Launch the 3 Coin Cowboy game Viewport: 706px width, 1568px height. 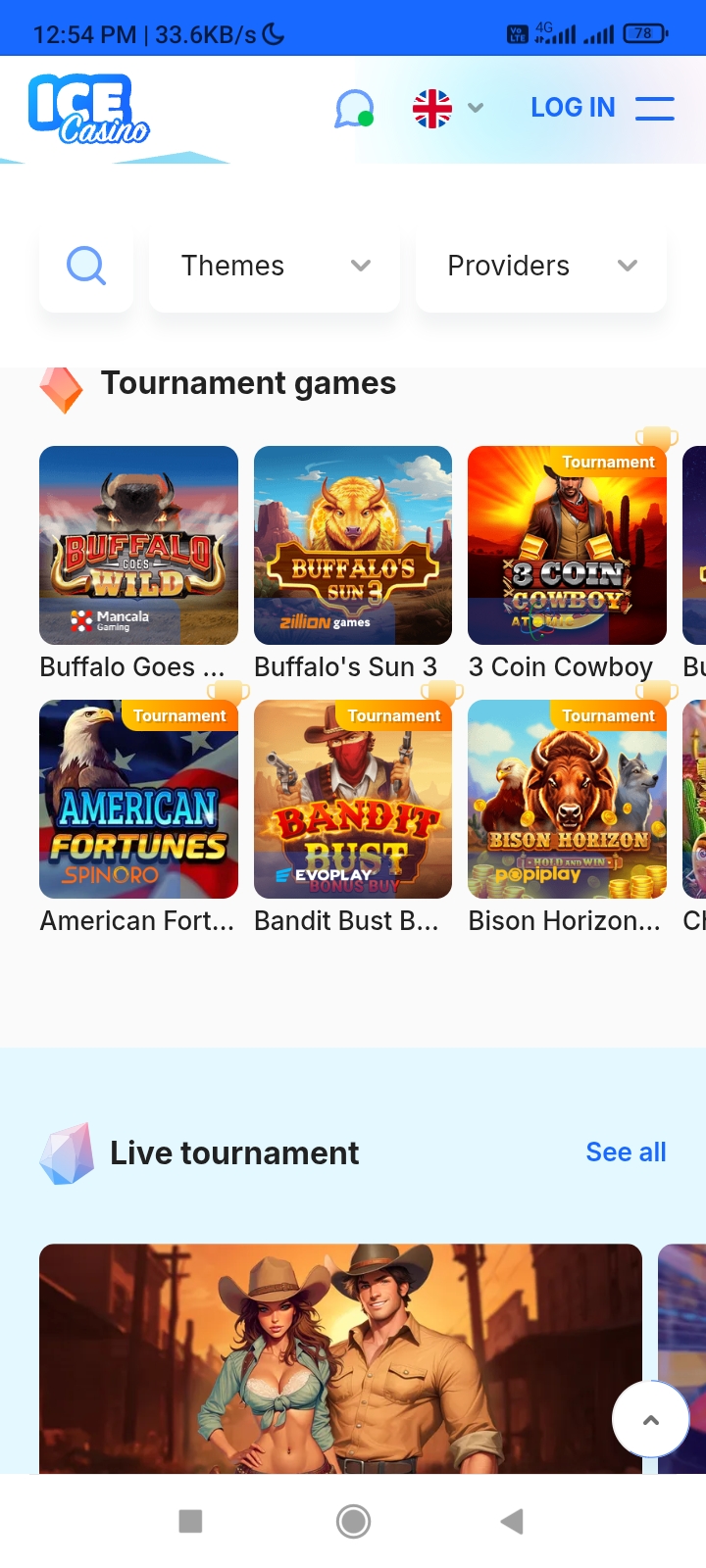[x=567, y=546]
